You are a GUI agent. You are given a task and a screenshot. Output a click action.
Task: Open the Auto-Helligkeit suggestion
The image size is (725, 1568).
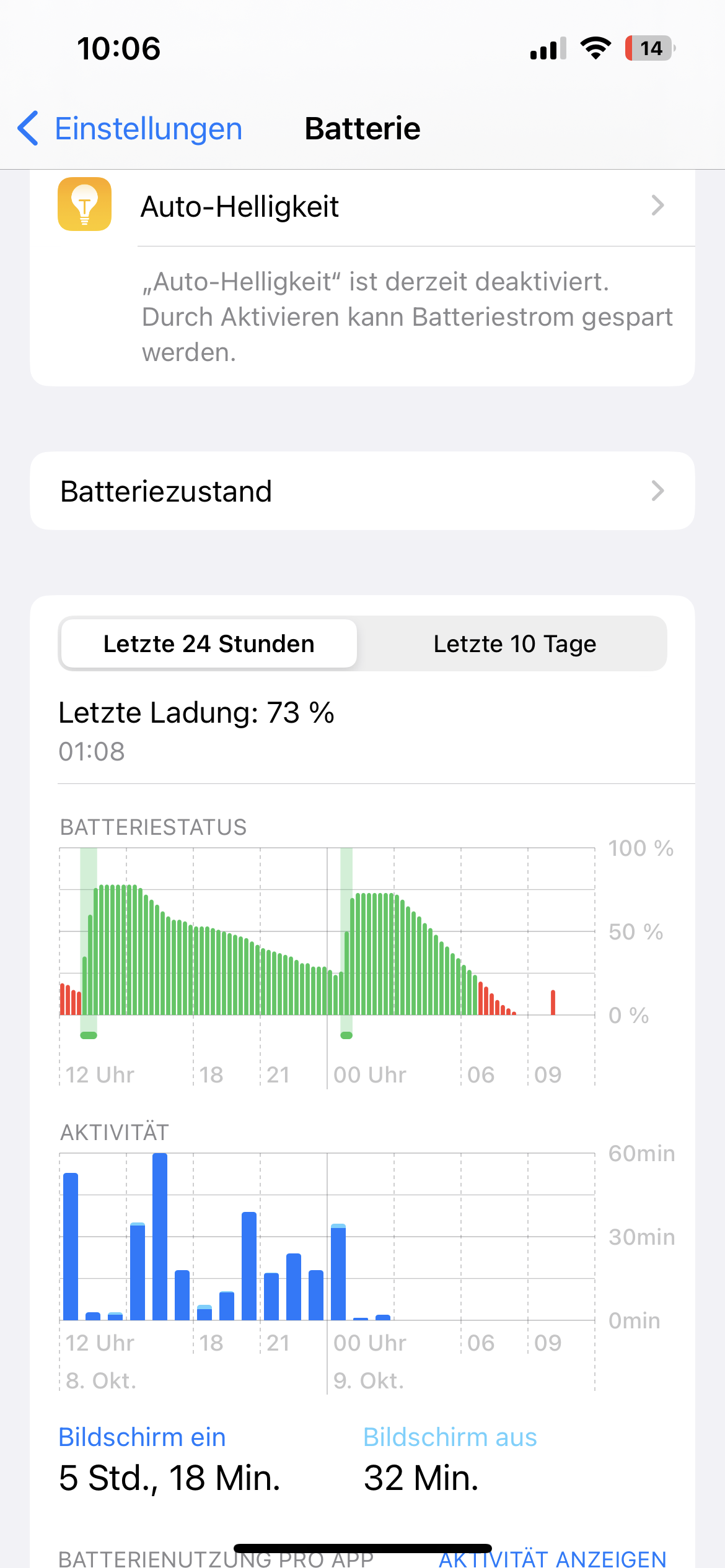coord(362,207)
